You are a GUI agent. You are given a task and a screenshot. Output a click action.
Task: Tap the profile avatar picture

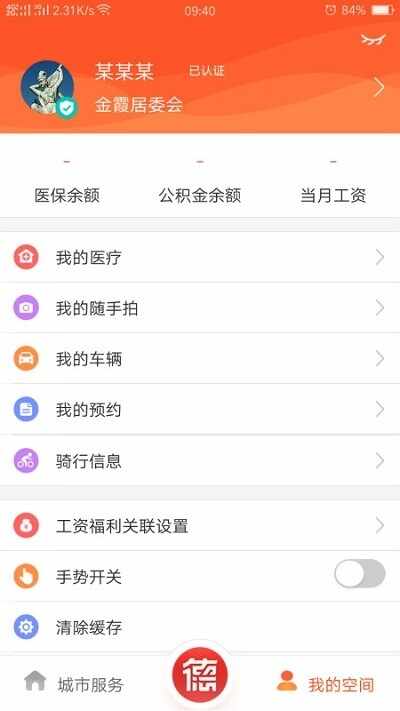click(x=48, y=88)
